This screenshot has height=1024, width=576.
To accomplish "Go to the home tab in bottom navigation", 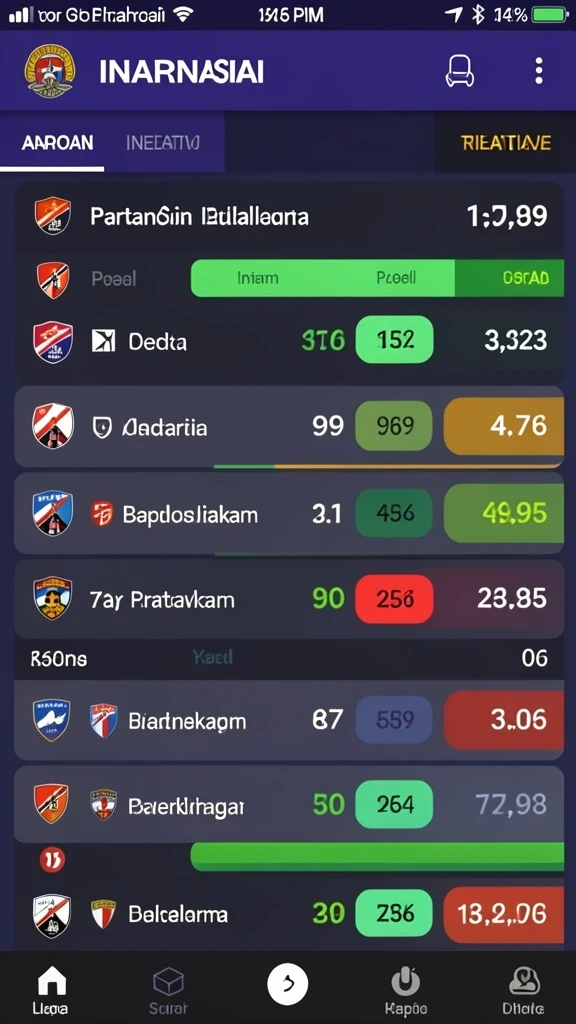I will click(51, 988).
